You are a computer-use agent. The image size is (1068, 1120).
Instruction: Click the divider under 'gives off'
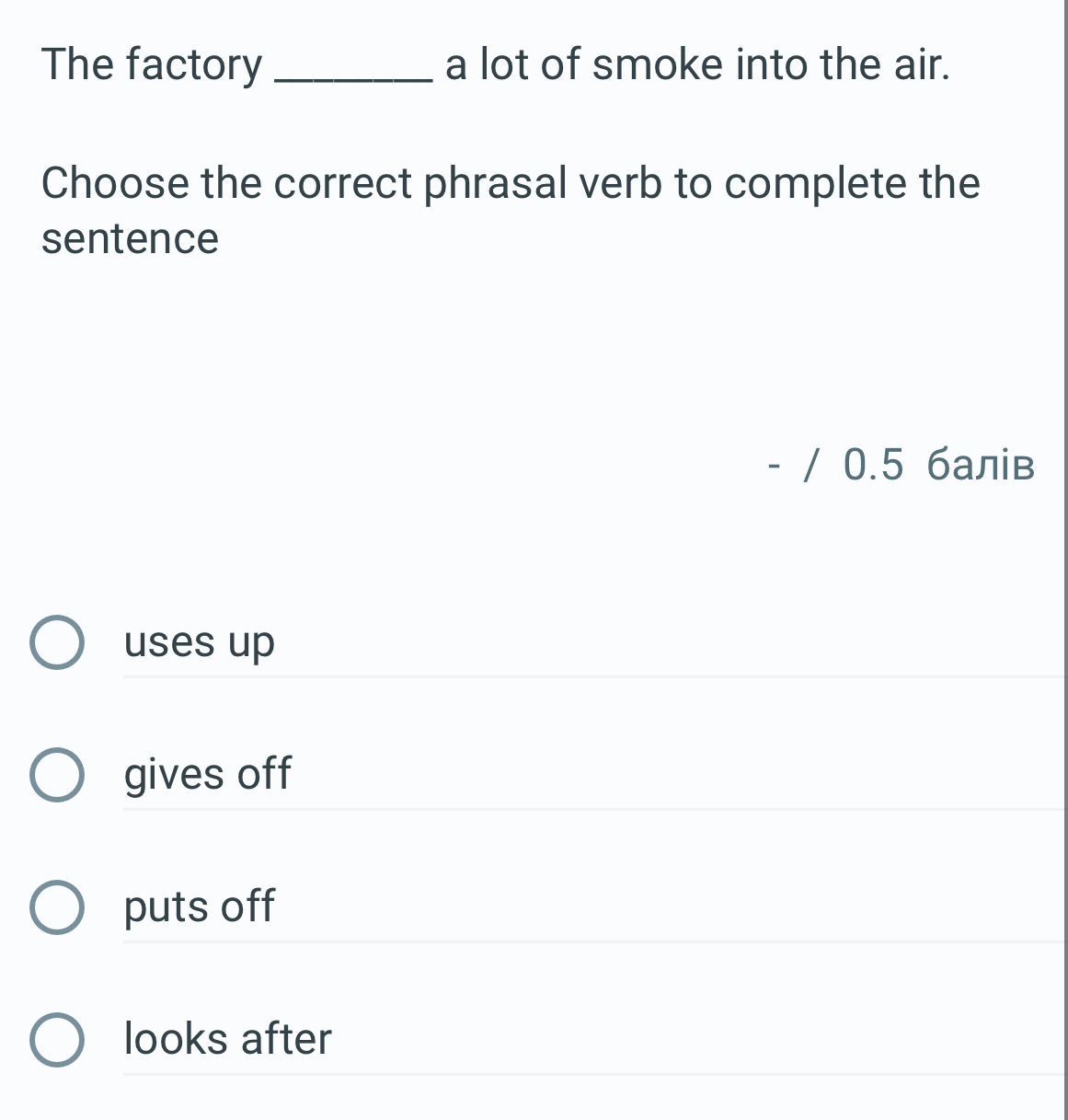click(589, 811)
